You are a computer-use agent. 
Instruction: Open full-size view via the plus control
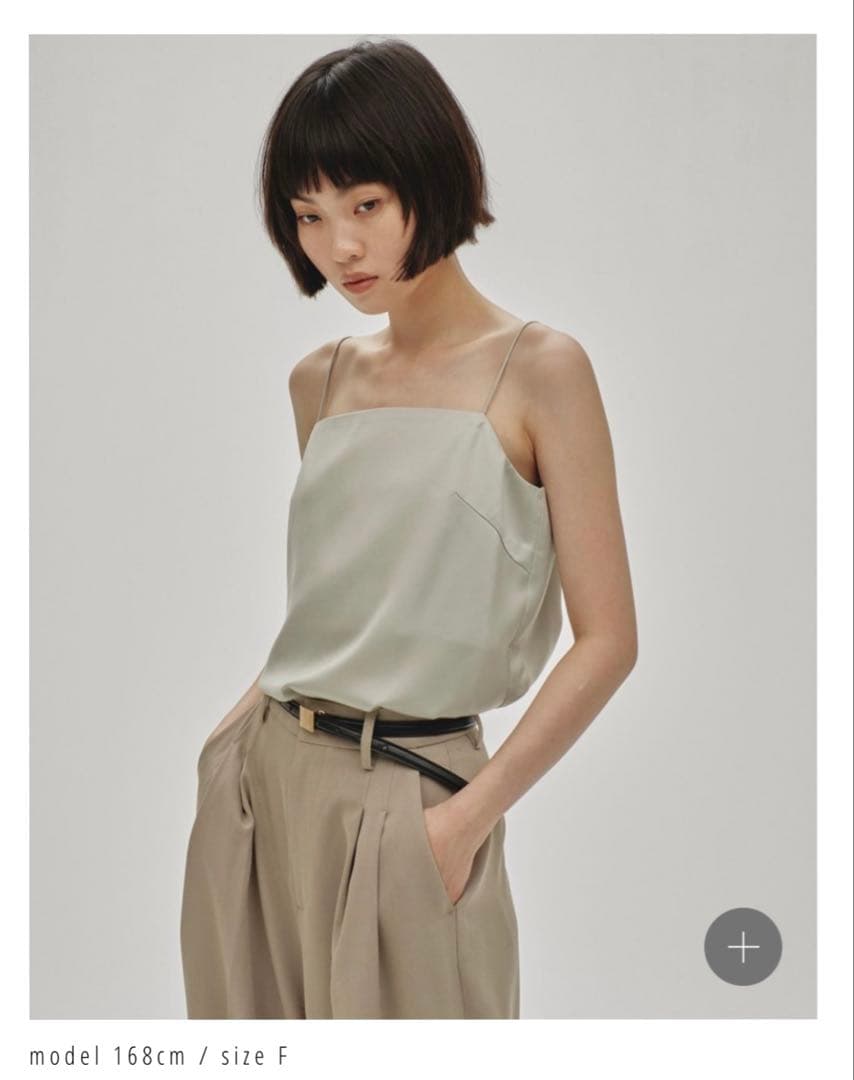pyautogui.click(x=741, y=947)
